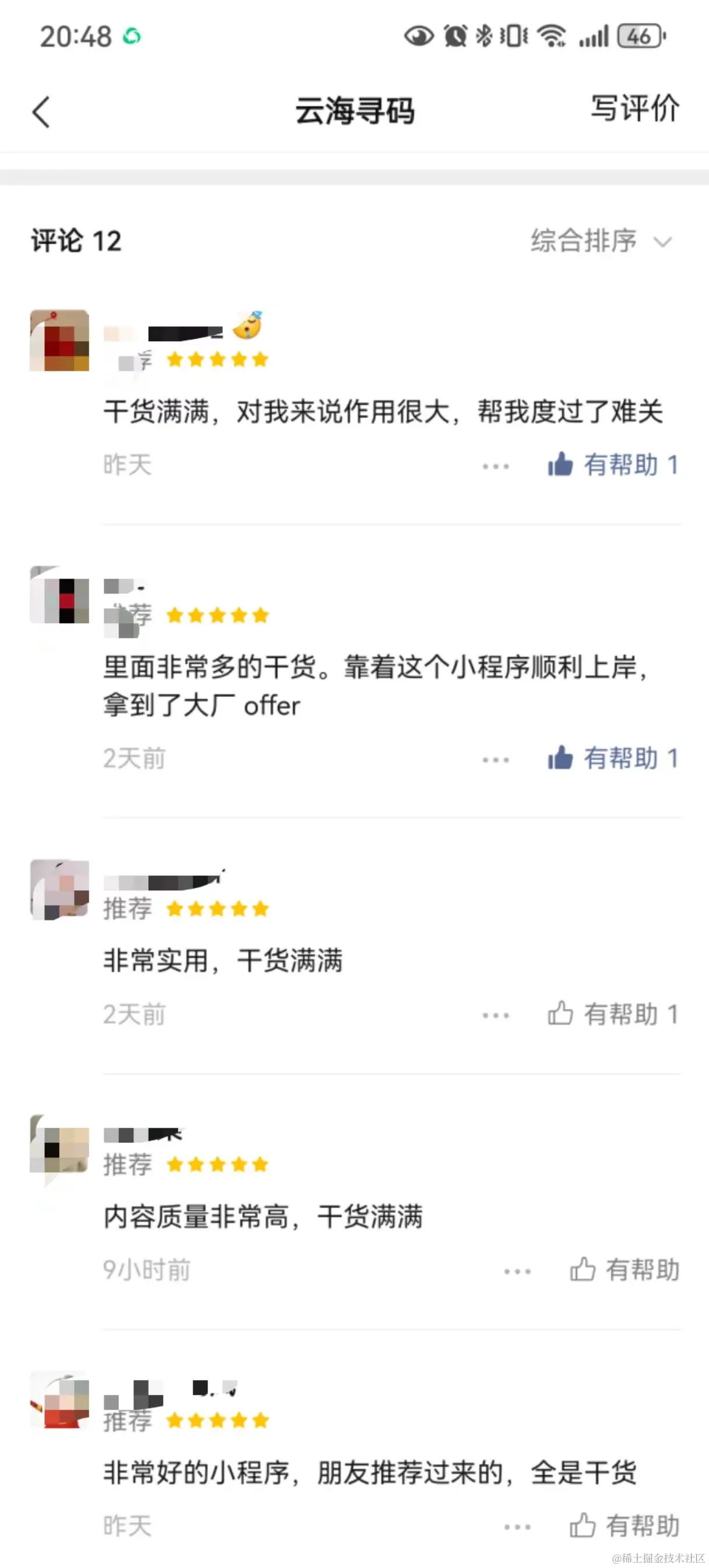Toggle 有帮助 on the 大厂 offer review
This screenshot has width=709, height=1568.
[x=612, y=759]
